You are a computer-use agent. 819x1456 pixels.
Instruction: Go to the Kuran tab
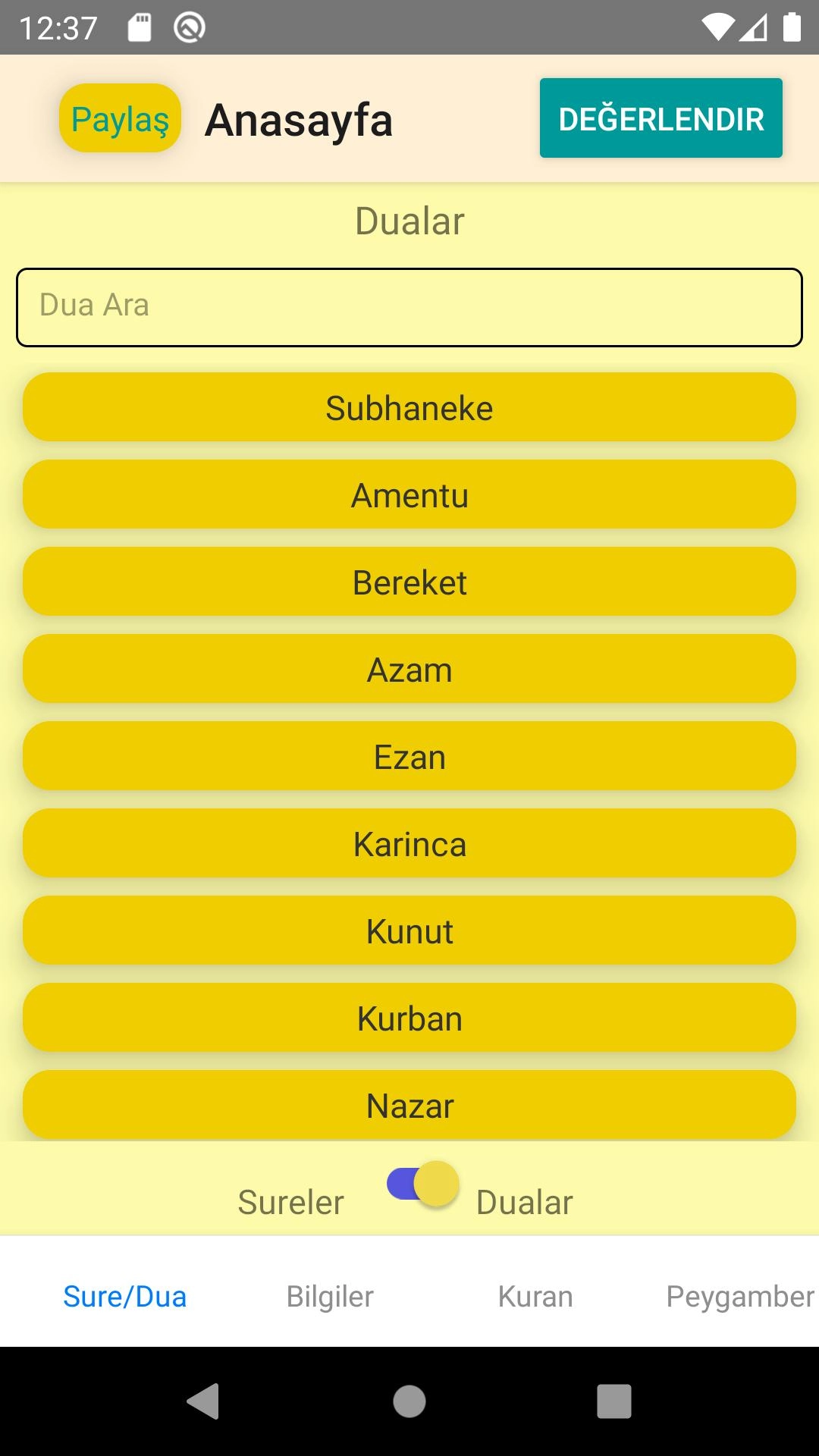[535, 1296]
